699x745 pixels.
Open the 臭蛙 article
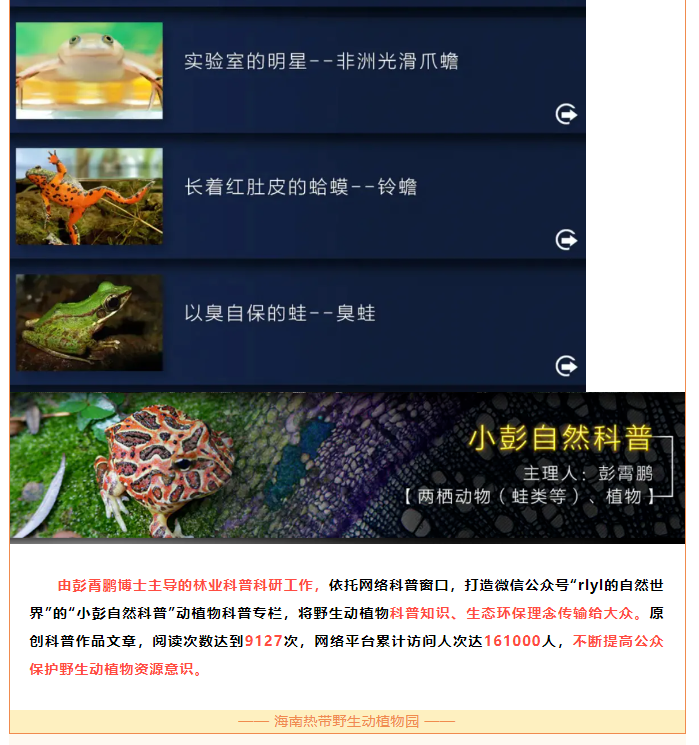(280, 313)
